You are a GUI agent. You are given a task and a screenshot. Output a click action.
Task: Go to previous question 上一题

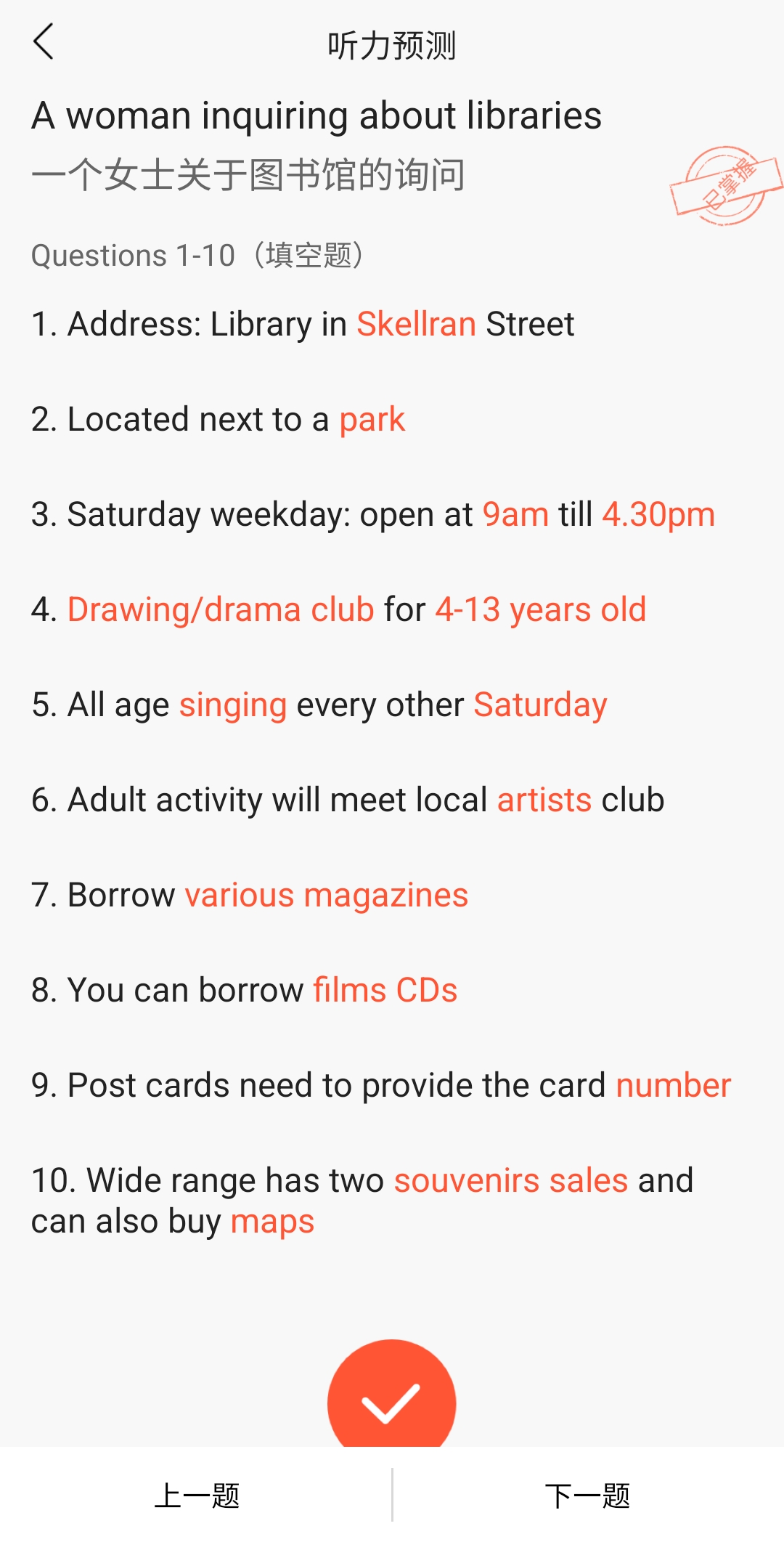tap(196, 1495)
